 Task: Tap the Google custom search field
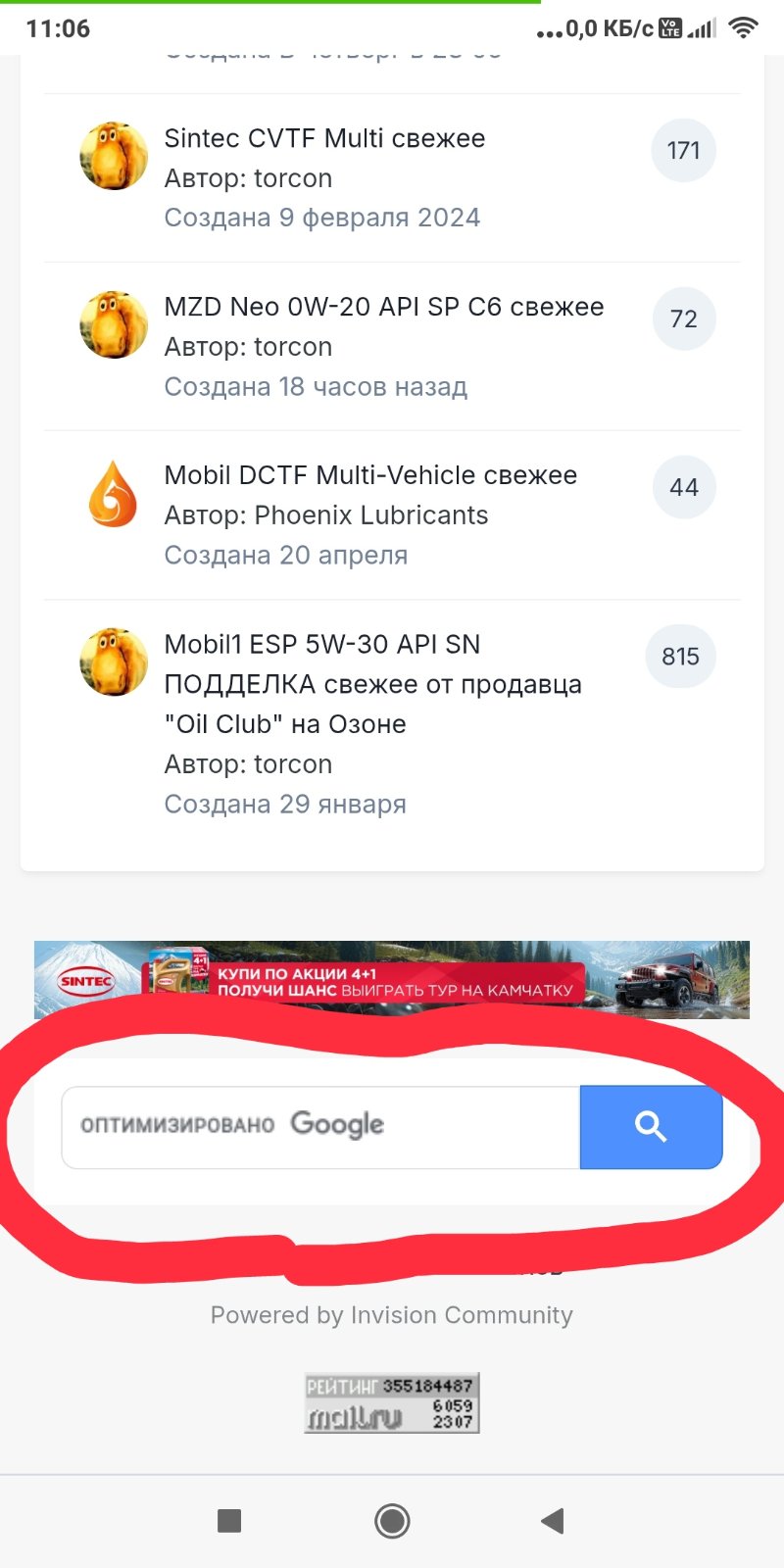pos(320,1127)
